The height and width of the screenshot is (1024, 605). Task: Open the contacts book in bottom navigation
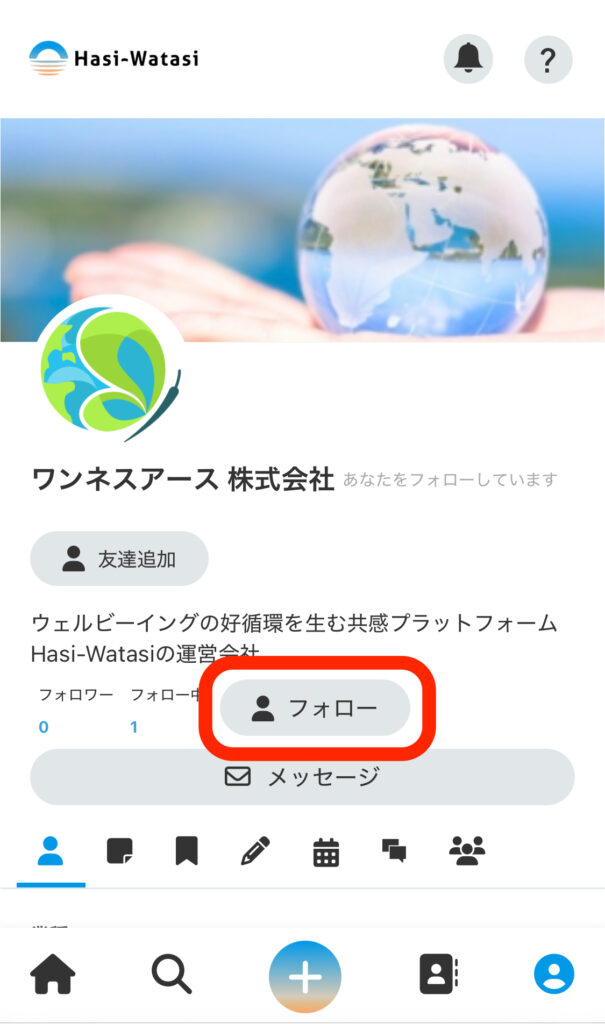tap(438, 974)
